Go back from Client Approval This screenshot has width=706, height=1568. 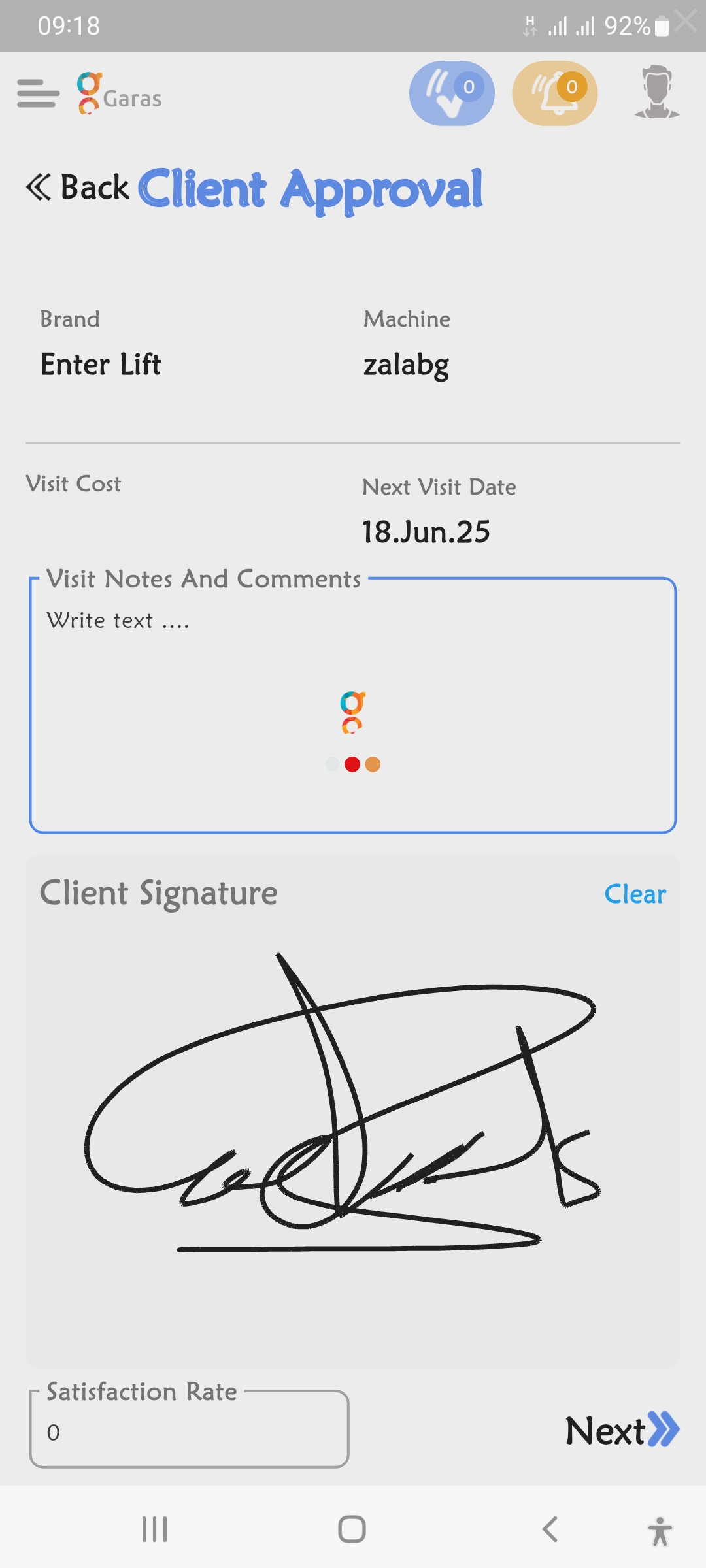coord(78,188)
